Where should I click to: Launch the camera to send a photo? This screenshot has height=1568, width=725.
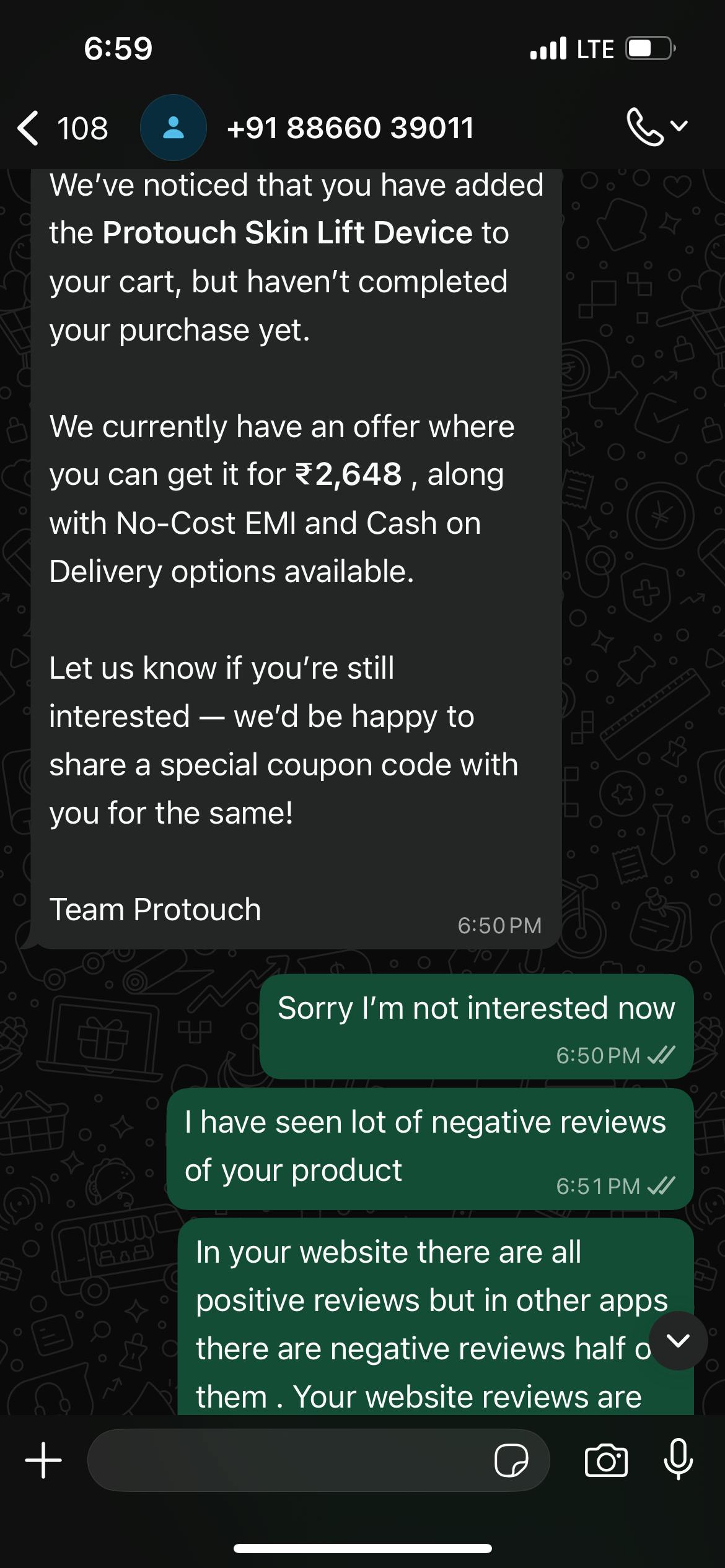(606, 1460)
